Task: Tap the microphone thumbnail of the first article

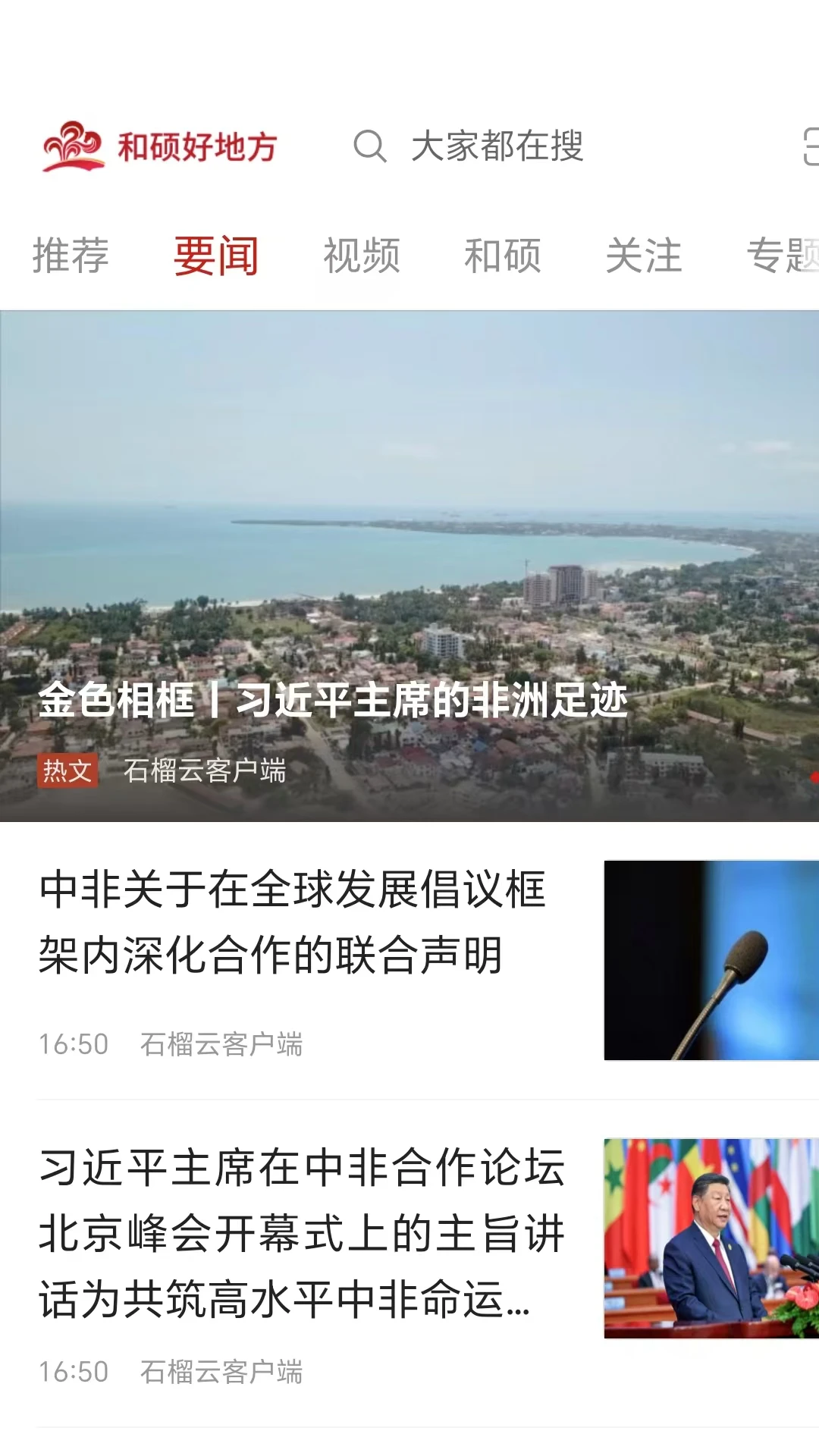Action: click(711, 959)
